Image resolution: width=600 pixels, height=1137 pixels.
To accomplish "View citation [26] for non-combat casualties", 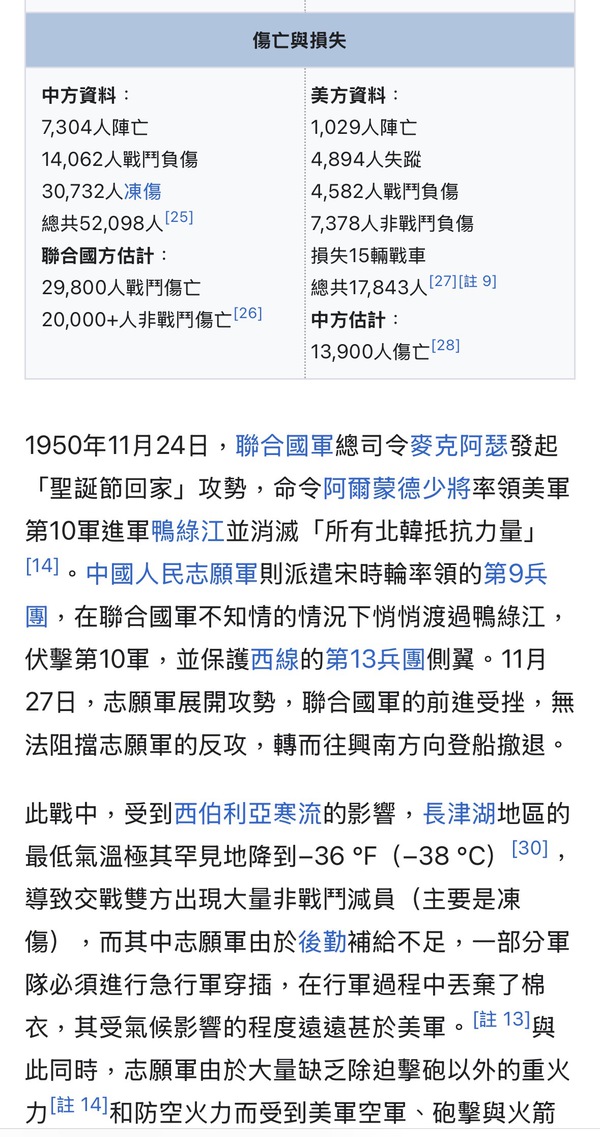I will [247, 313].
